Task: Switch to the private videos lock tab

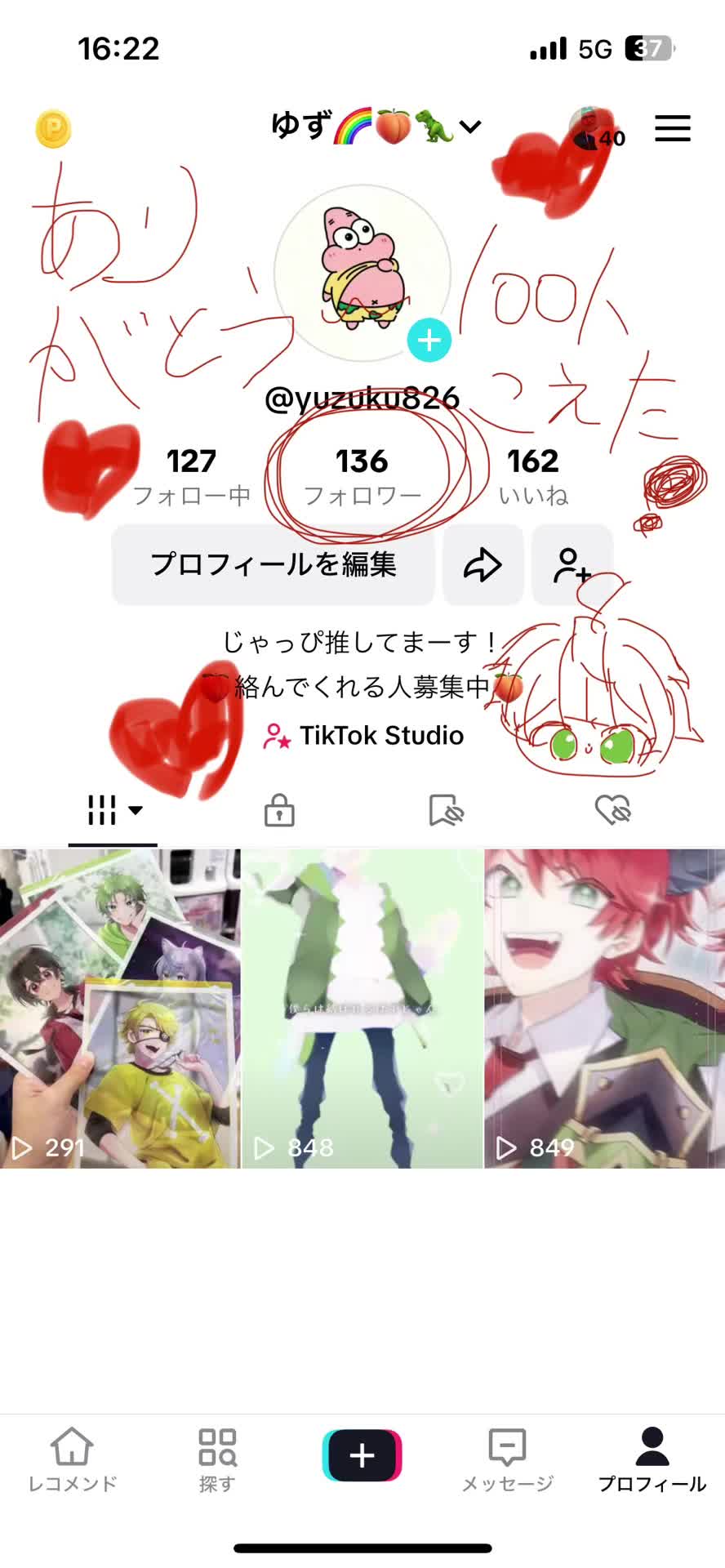Action: [x=279, y=810]
